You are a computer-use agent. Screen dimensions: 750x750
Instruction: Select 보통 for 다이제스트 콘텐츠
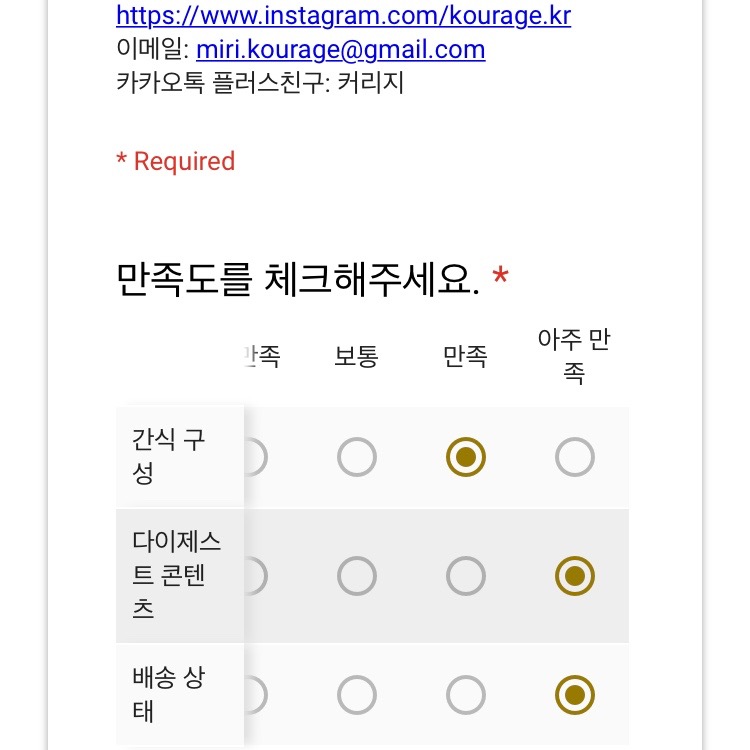(357, 576)
